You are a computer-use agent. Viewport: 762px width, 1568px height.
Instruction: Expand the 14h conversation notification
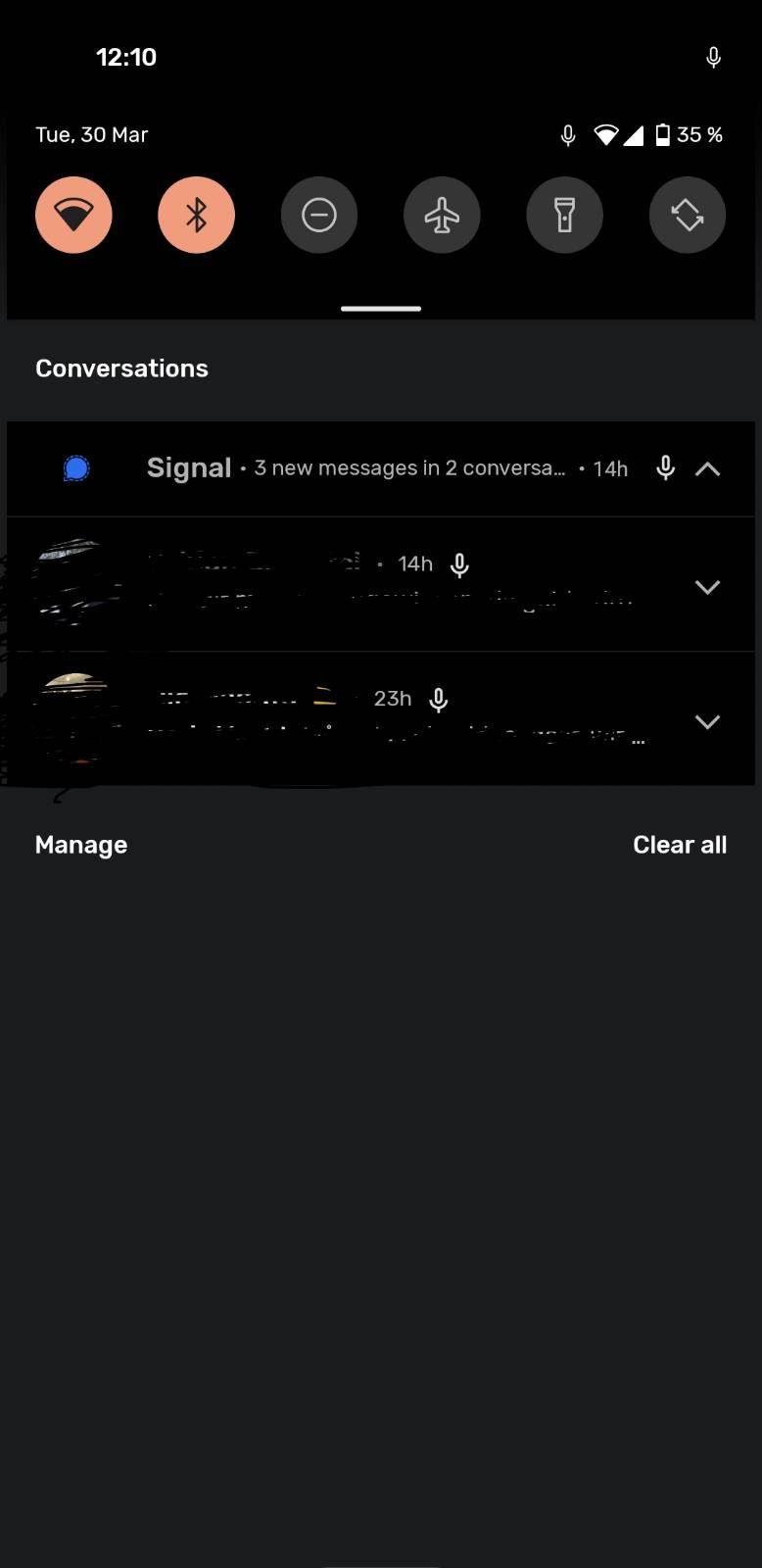pos(707,587)
